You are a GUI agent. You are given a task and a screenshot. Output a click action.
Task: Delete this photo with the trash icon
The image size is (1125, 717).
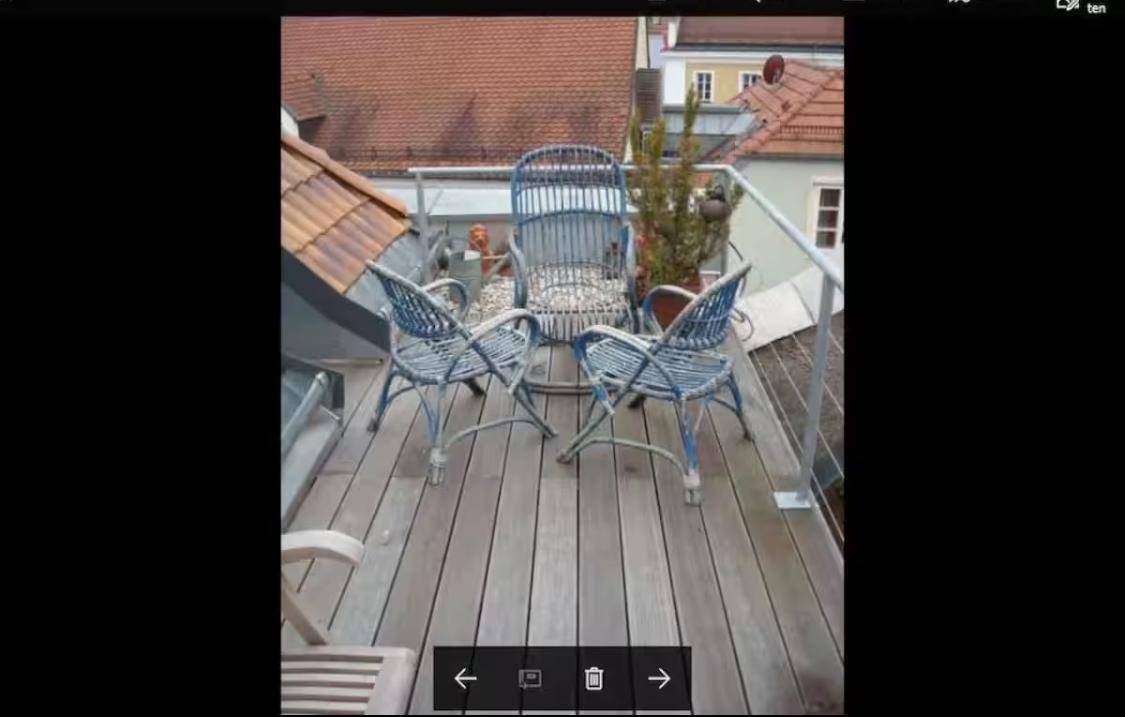click(594, 679)
